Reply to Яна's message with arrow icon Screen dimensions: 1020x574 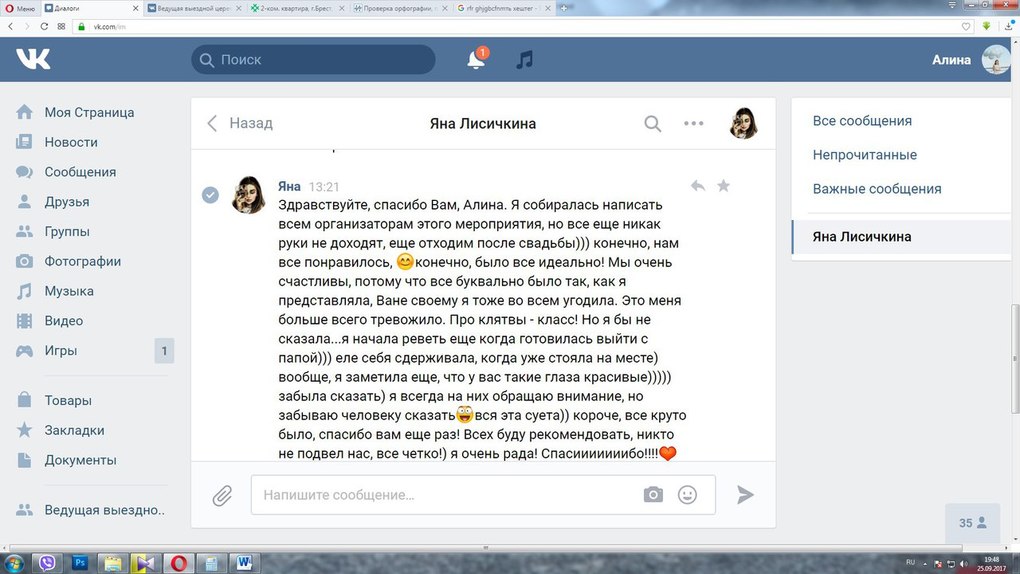click(x=697, y=186)
